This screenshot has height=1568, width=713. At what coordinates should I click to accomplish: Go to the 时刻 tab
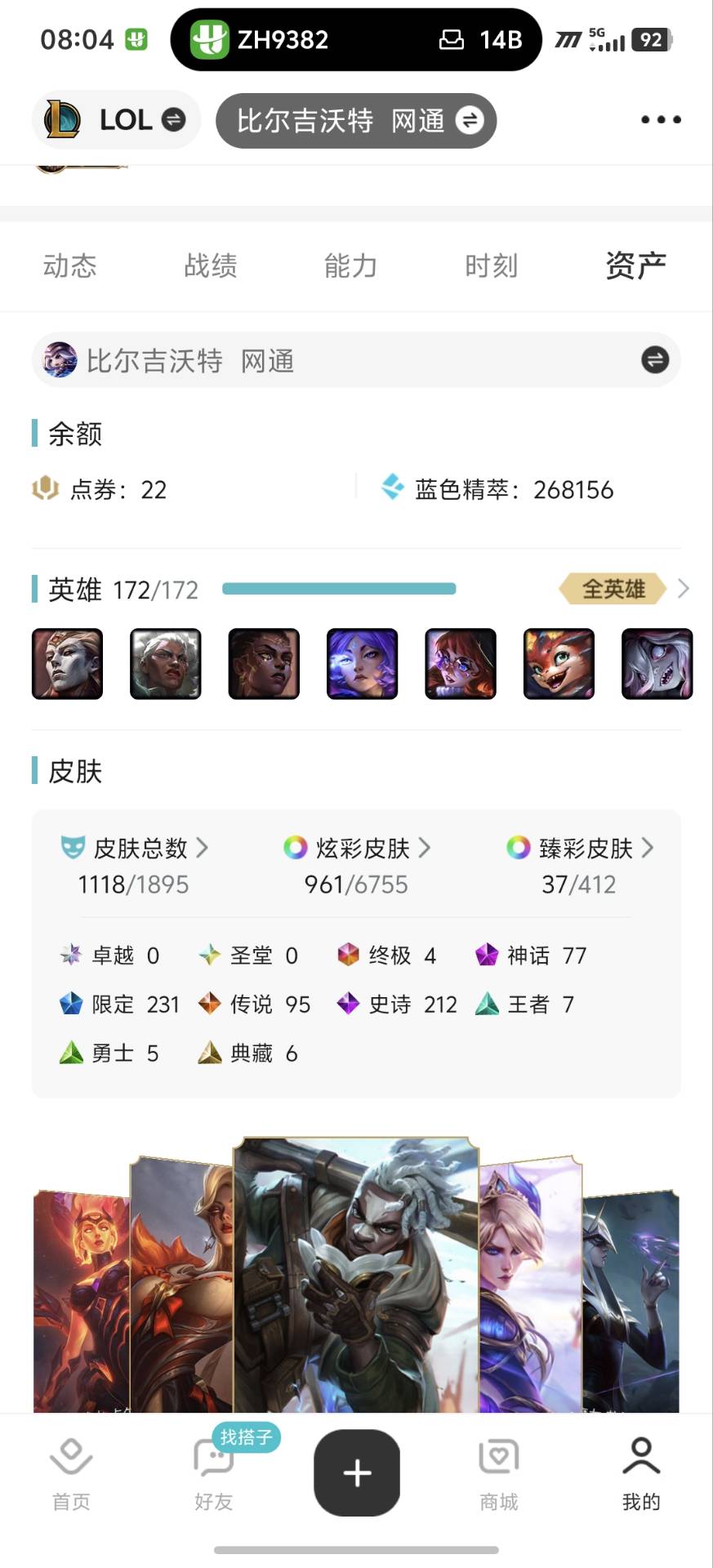click(492, 265)
